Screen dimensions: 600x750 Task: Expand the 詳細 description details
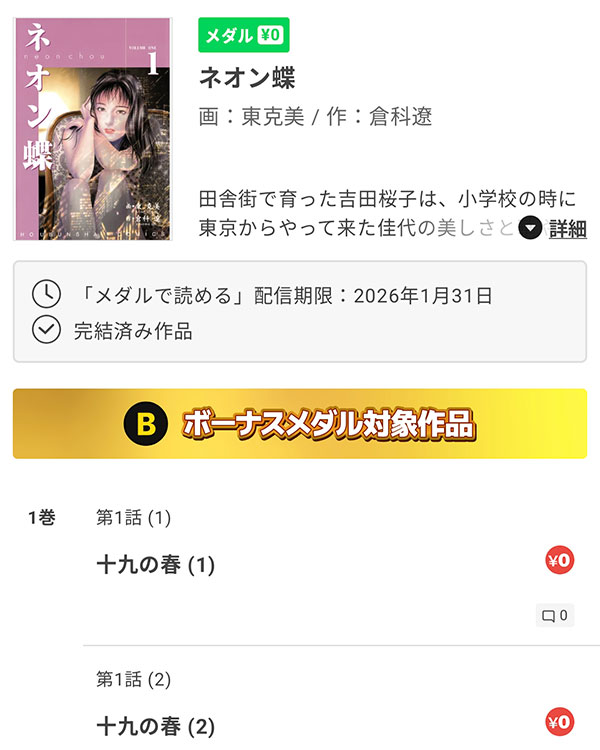554,228
